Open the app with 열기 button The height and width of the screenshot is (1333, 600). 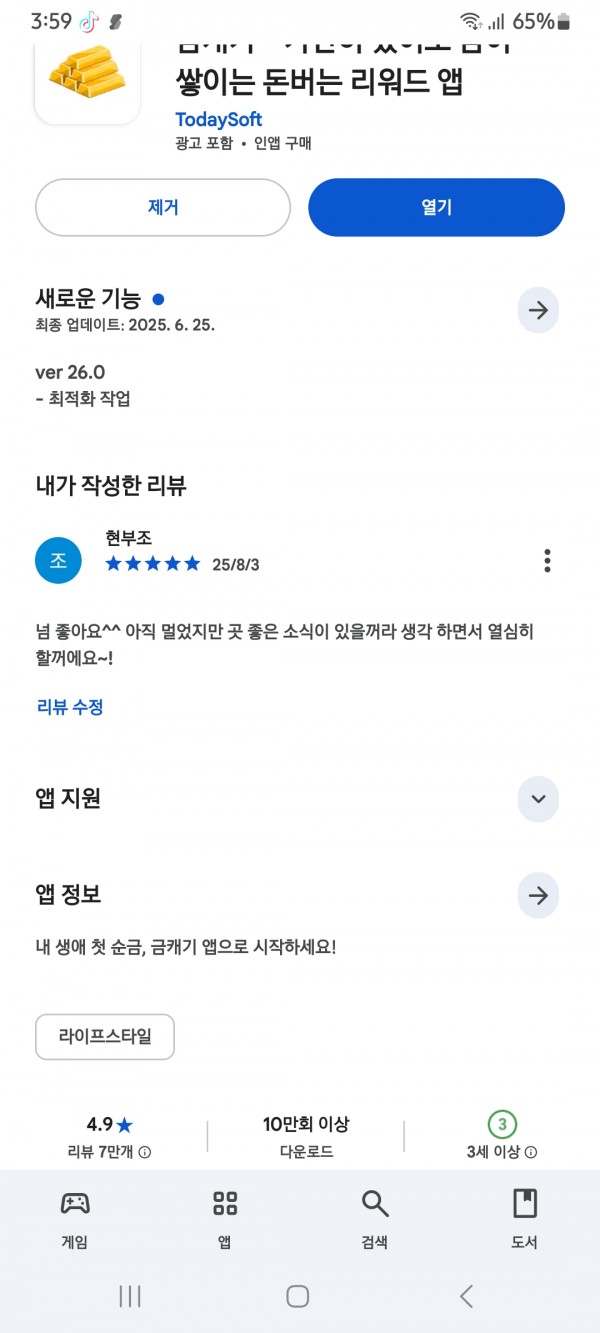pos(436,207)
